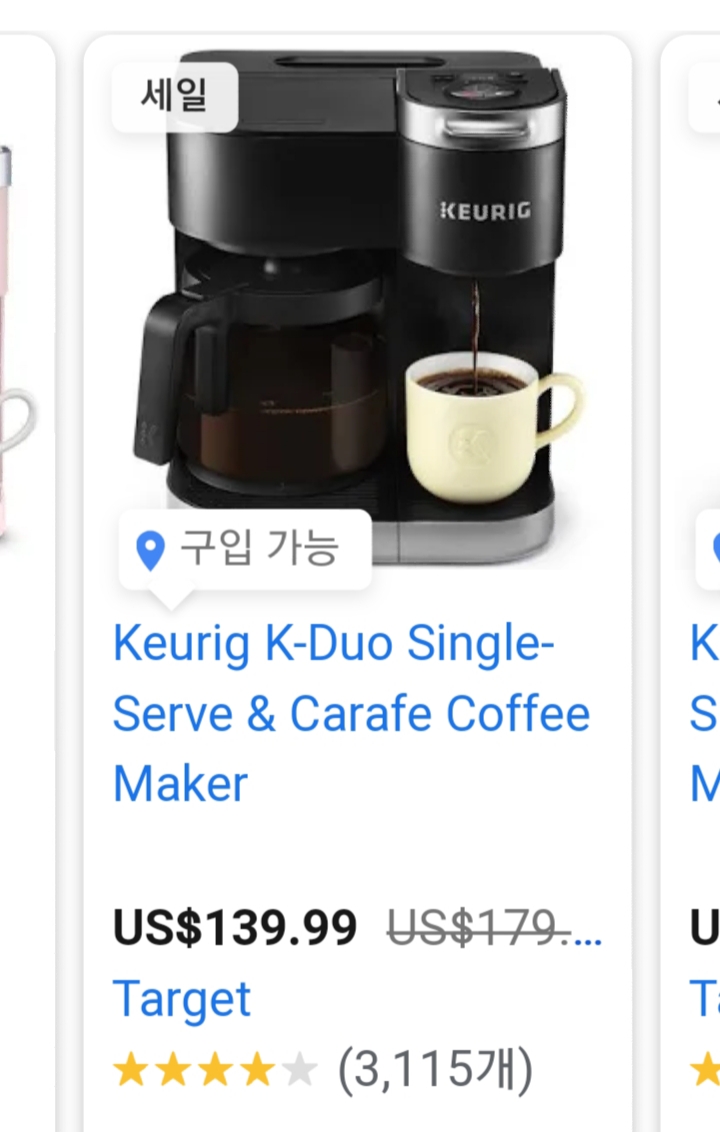Open the Keurig K-Duo Single-Serve & Carafe link
The image size is (720, 1132).
coord(350,713)
